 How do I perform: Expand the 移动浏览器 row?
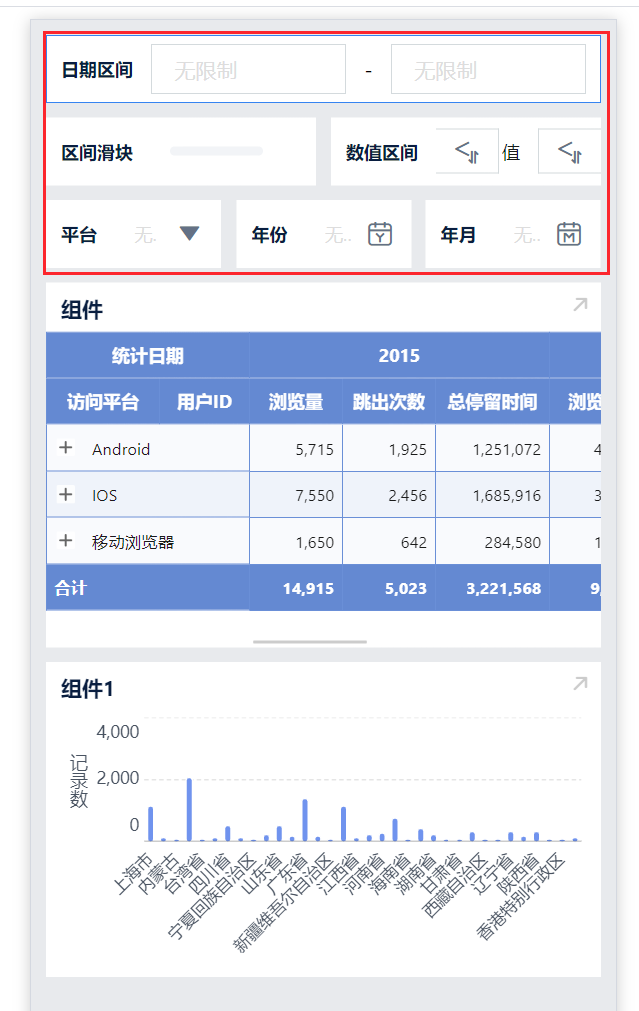coord(66,540)
